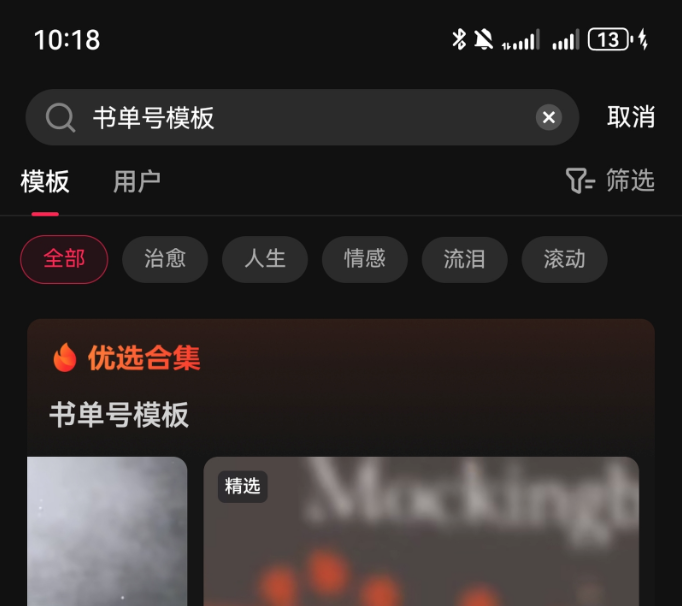Viewport: 682px width, 606px height.
Task: Filter by the 治愈 chip
Action: [x=165, y=259]
